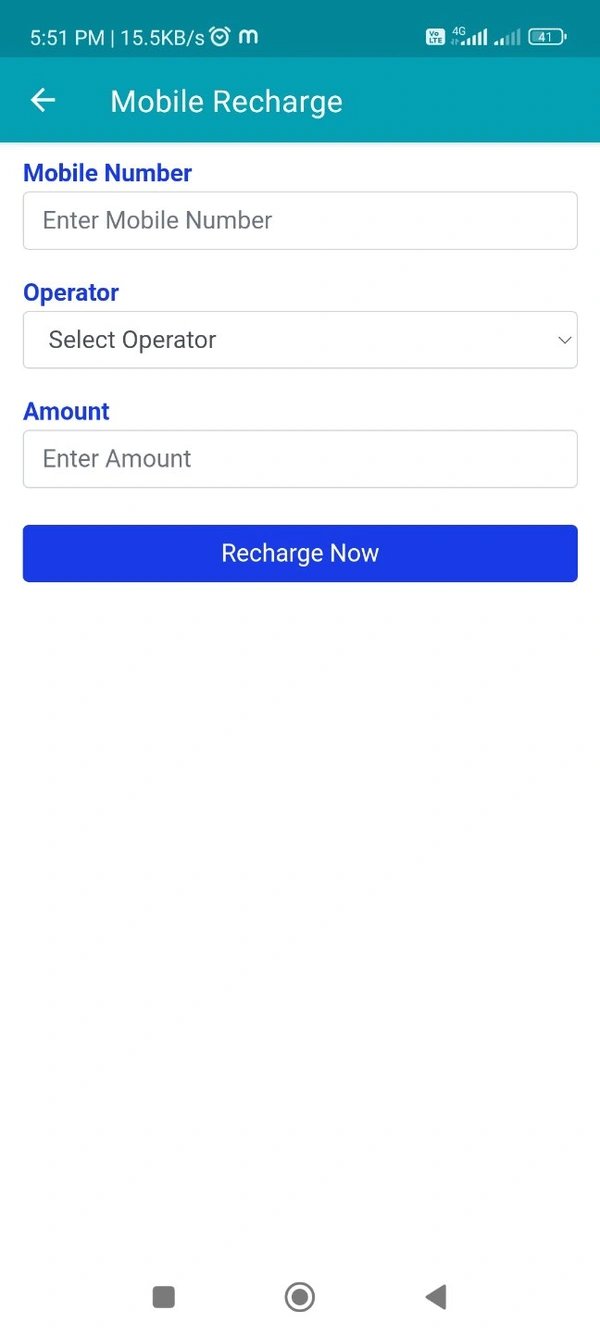Submit with Recharge Now button

coord(300,553)
